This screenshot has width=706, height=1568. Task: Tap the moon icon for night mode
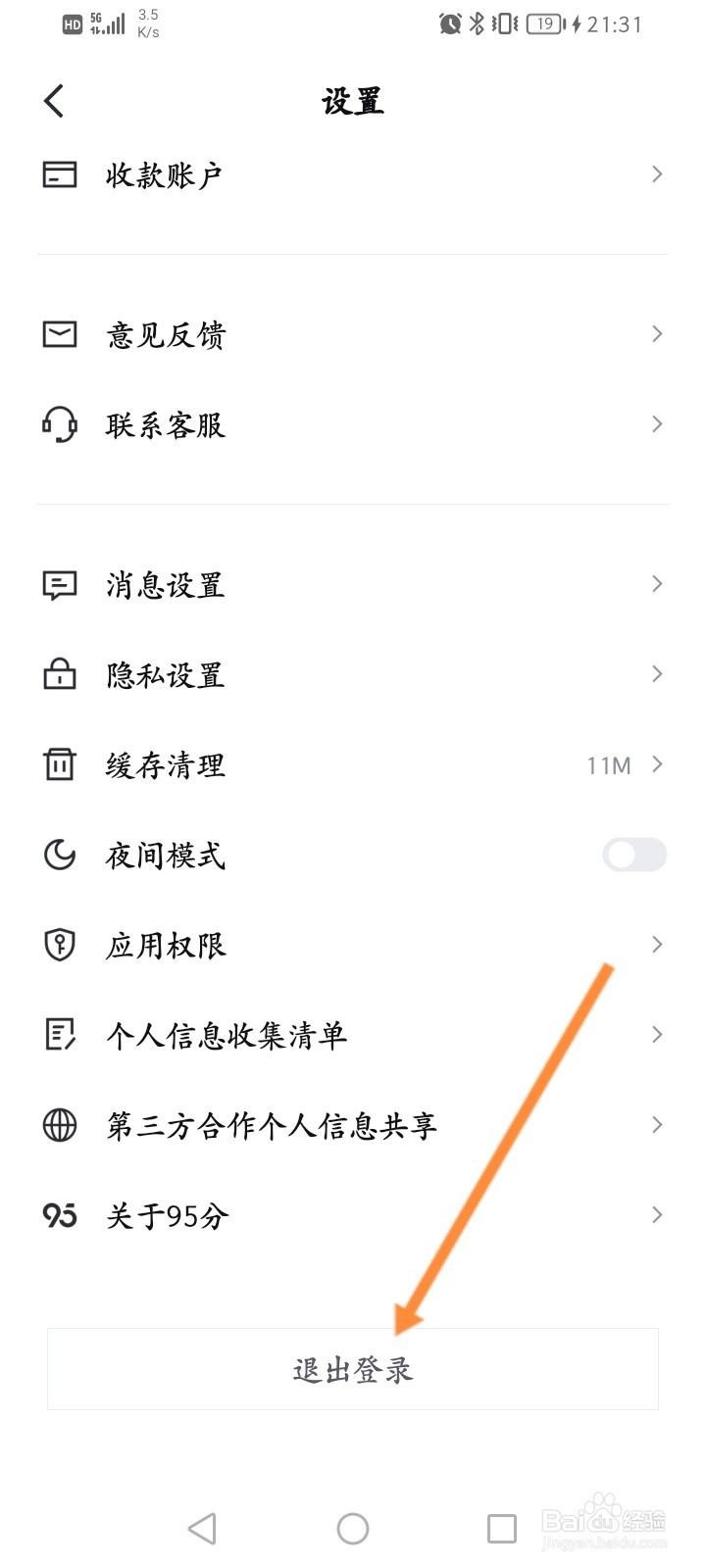pyautogui.click(x=59, y=855)
